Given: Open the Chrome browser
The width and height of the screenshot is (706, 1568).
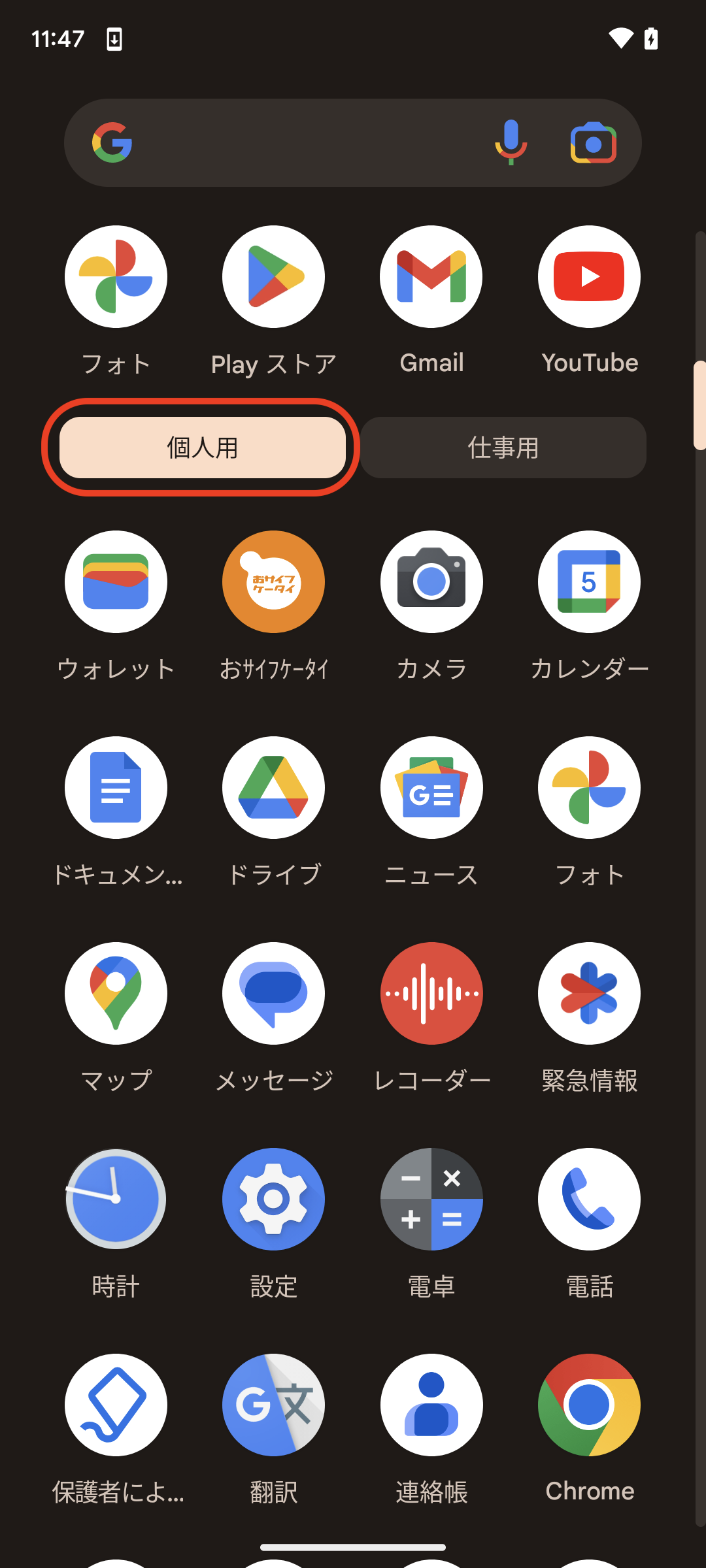Looking at the screenshot, I should [x=589, y=1405].
